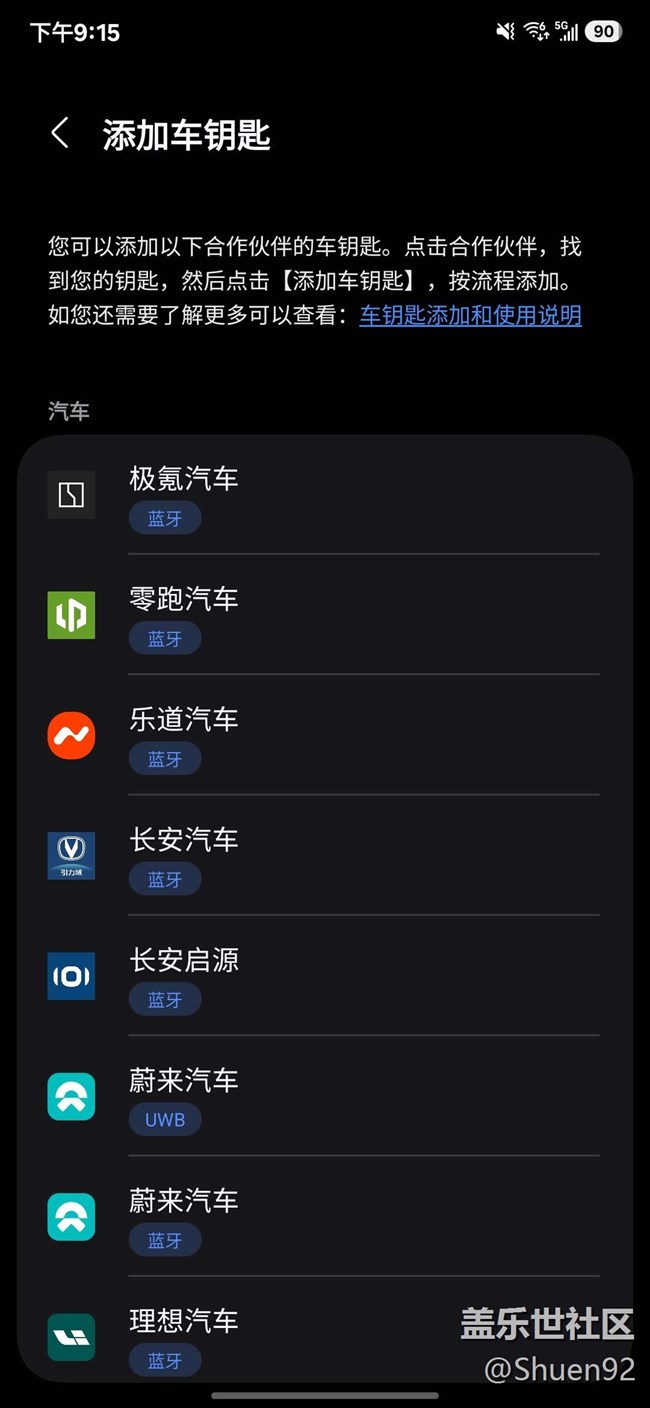
Task: Open the 车钥匙添加和使用说明 link
Action: coord(470,316)
